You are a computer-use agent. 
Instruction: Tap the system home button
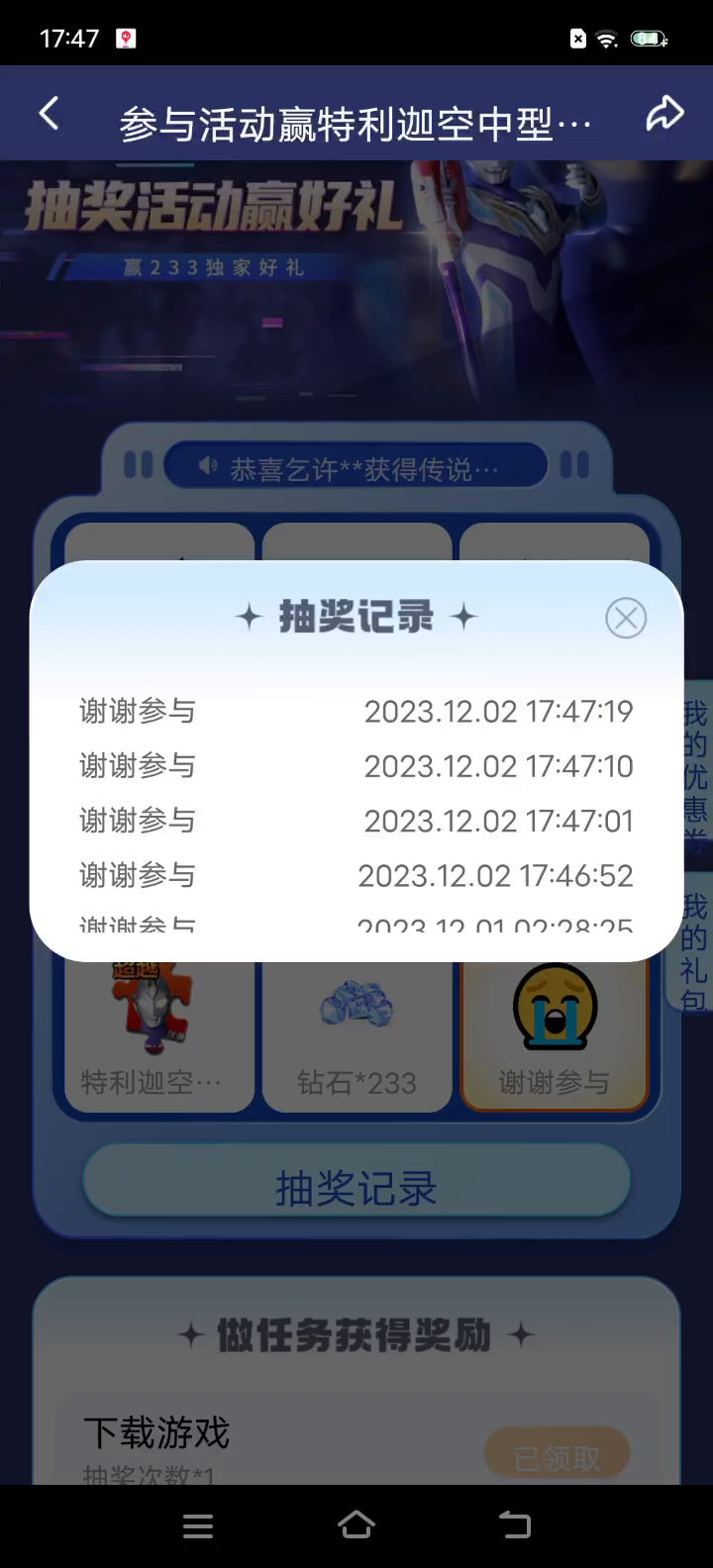click(x=356, y=1525)
